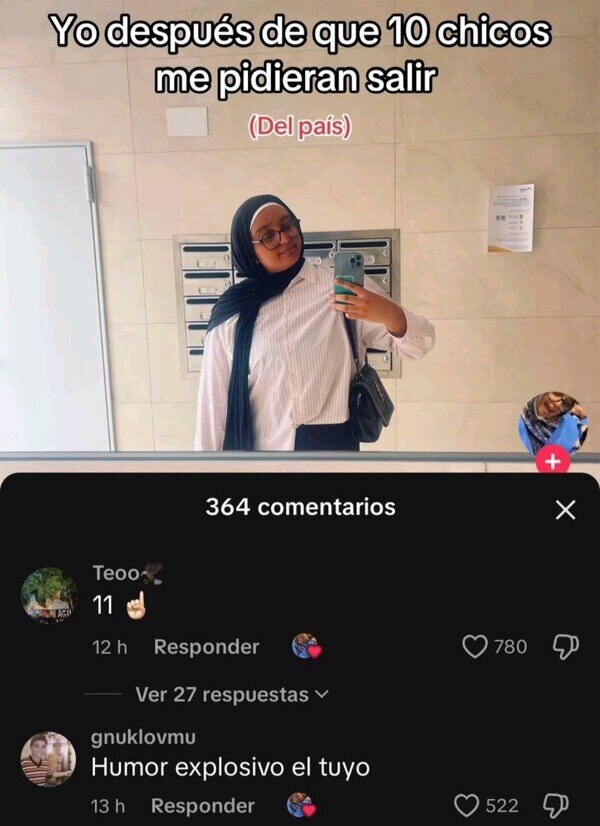Like gnuklovmu's comment
This screenshot has height=826, width=600.
point(467,806)
